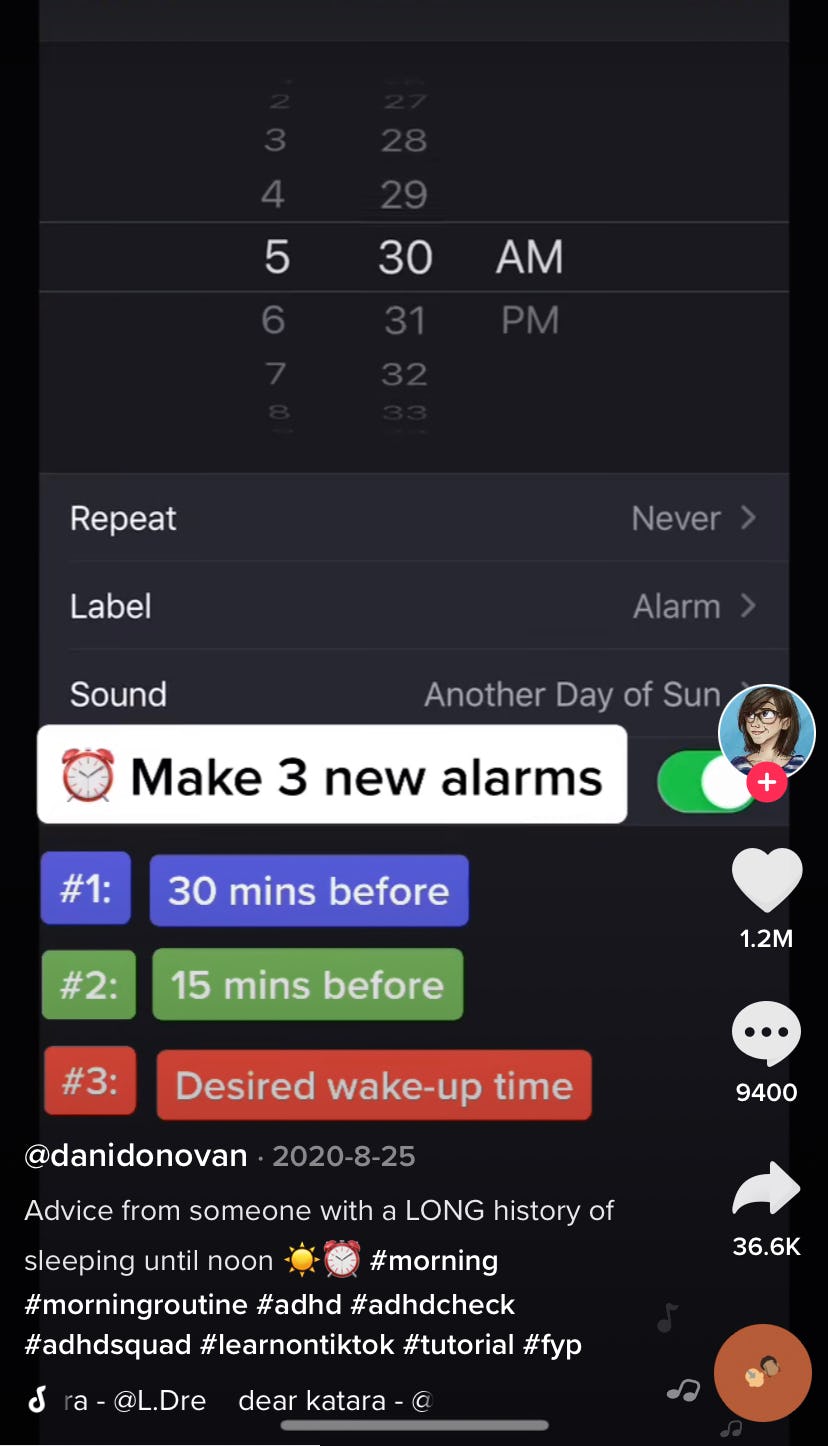Viewport: 828px width, 1446px height.
Task: Tap the #fyp hashtag
Action: (x=552, y=1344)
